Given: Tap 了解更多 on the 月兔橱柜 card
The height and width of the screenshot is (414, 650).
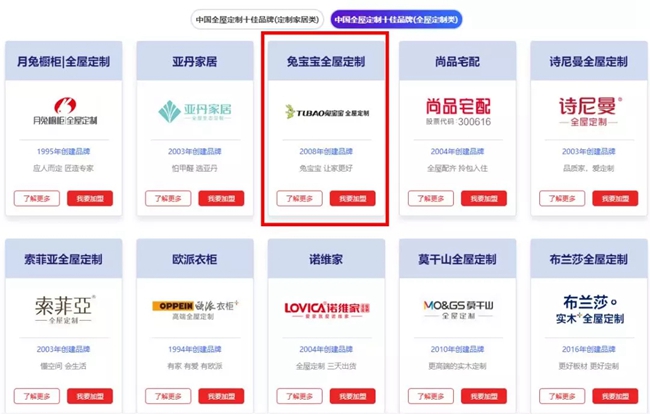Looking at the screenshot, I should pyautogui.click(x=36, y=198).
